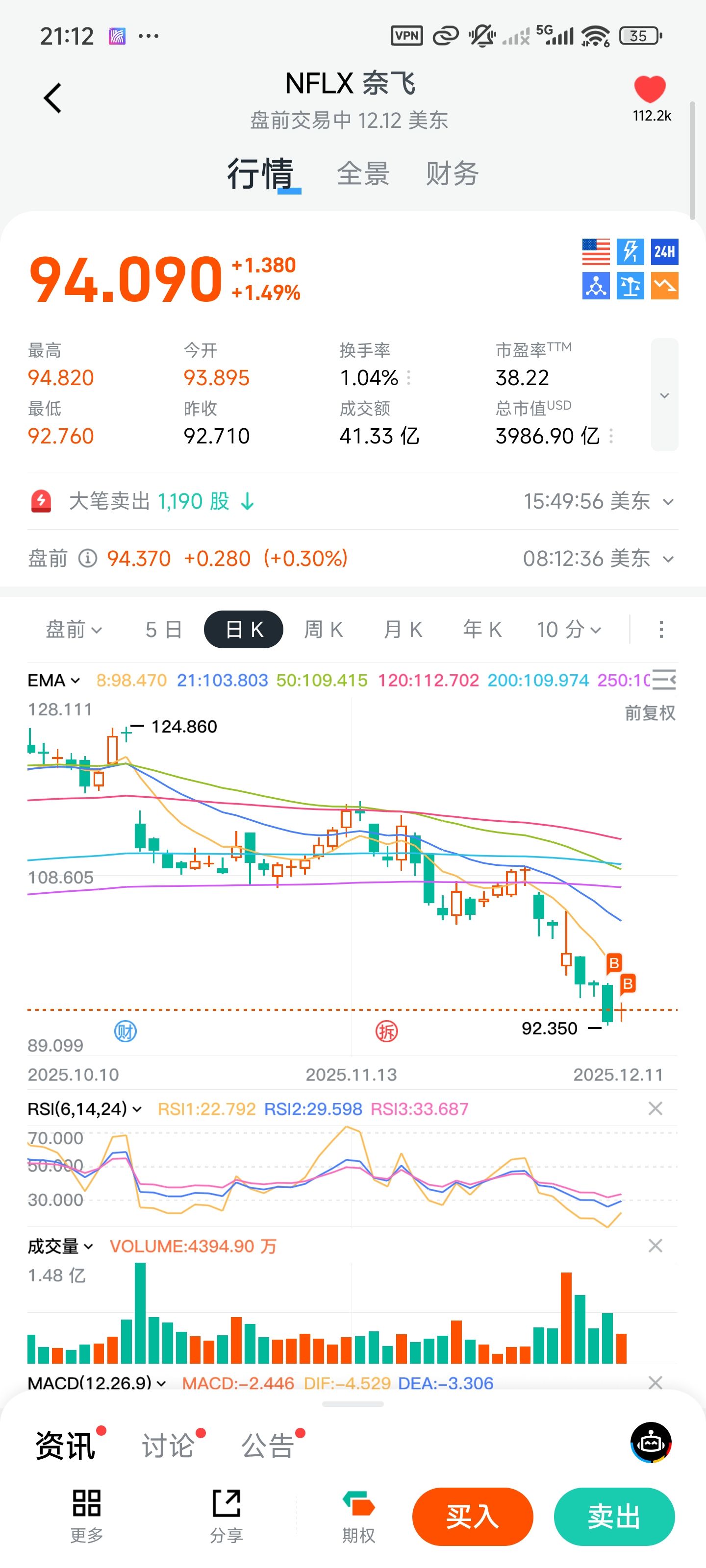Tap the orange 买入 button
Screen dimensions: 706x1568
click(x=472, y=1516)
